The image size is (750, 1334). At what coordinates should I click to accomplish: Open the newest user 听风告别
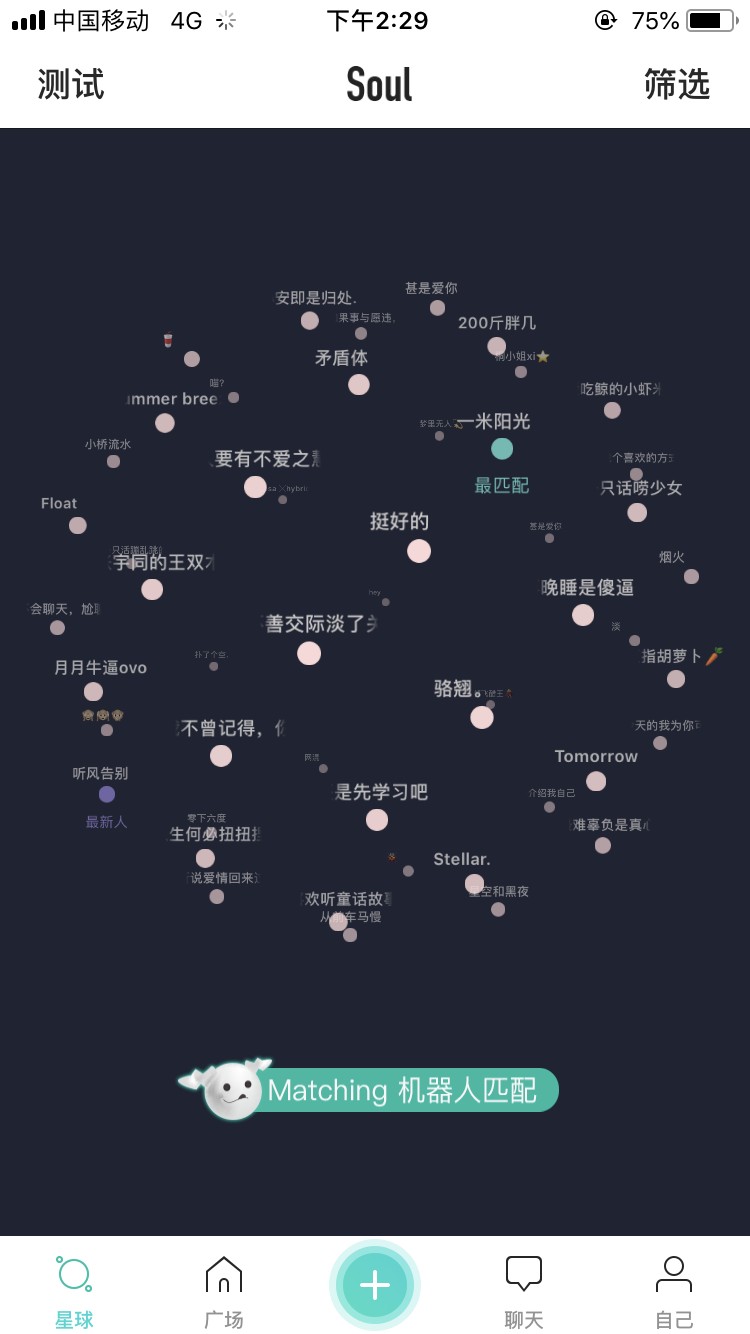click(x=107, y=794)
